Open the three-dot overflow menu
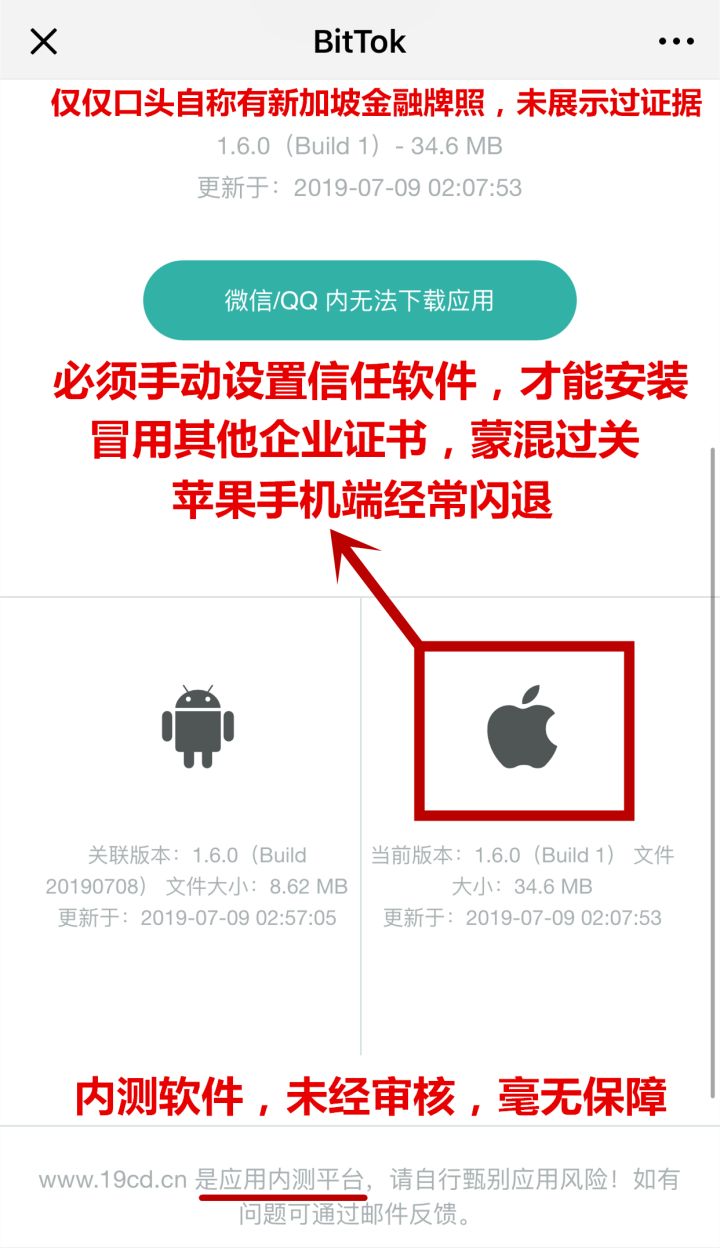 676,42
